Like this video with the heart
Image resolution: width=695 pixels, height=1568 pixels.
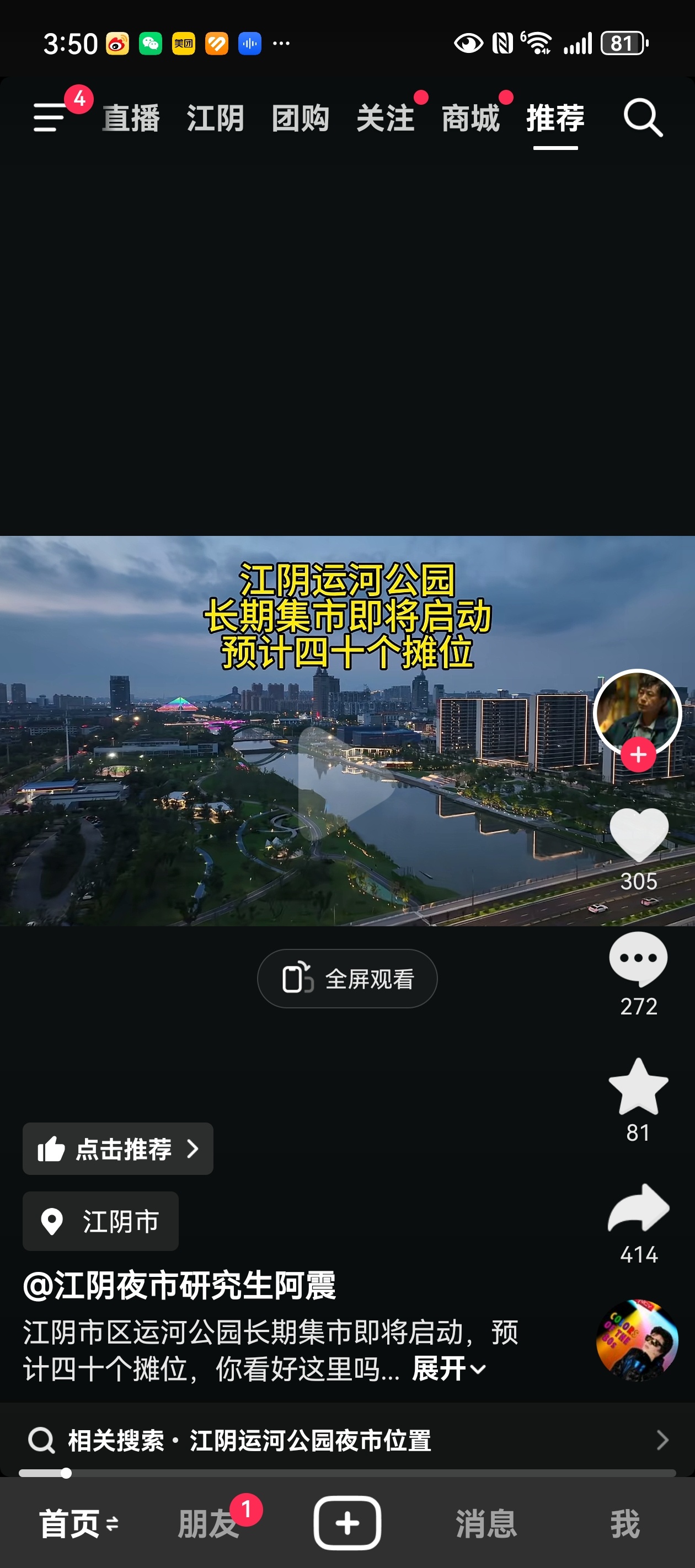click(638, 836)
